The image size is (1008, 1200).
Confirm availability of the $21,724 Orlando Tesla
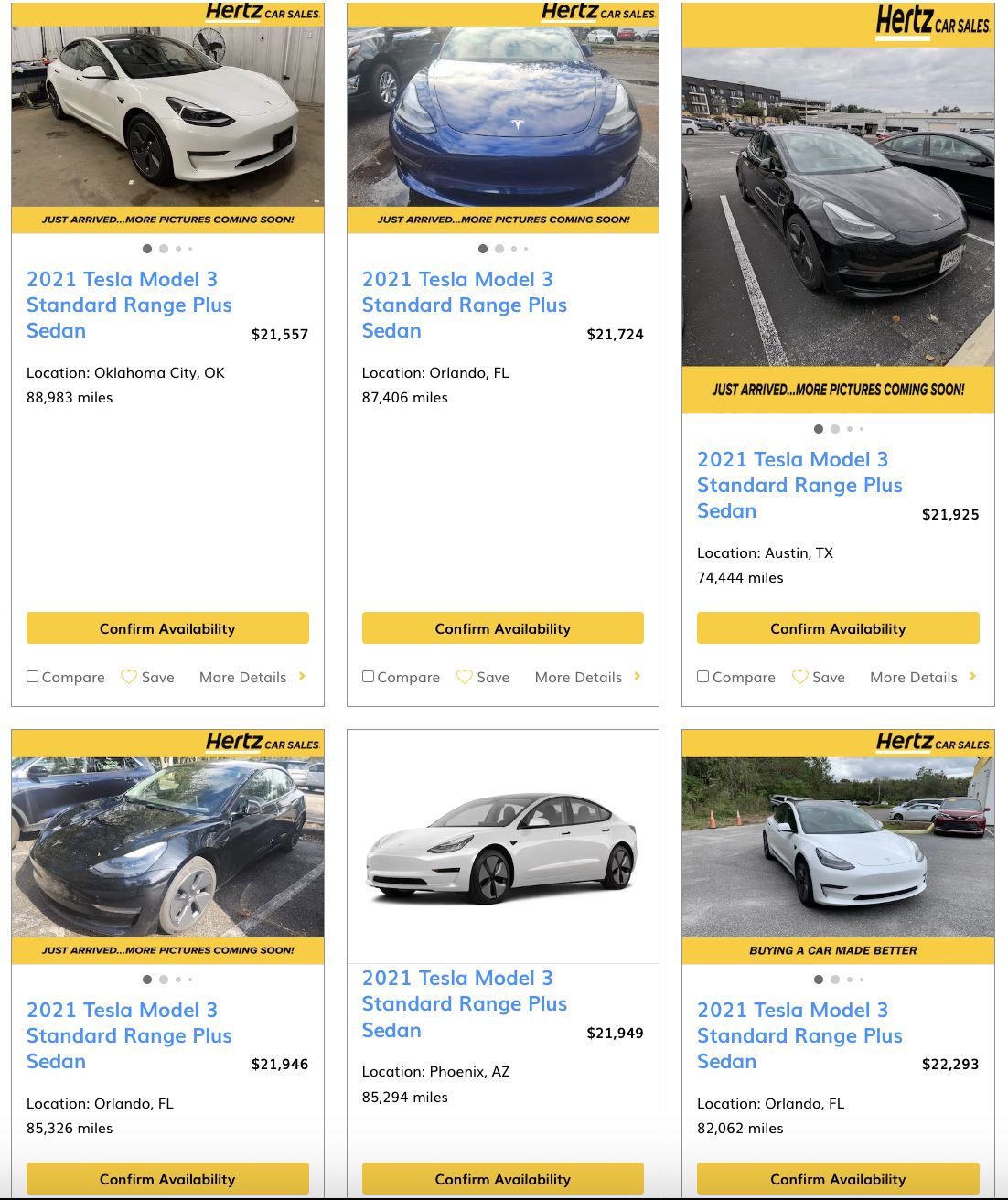502,628
